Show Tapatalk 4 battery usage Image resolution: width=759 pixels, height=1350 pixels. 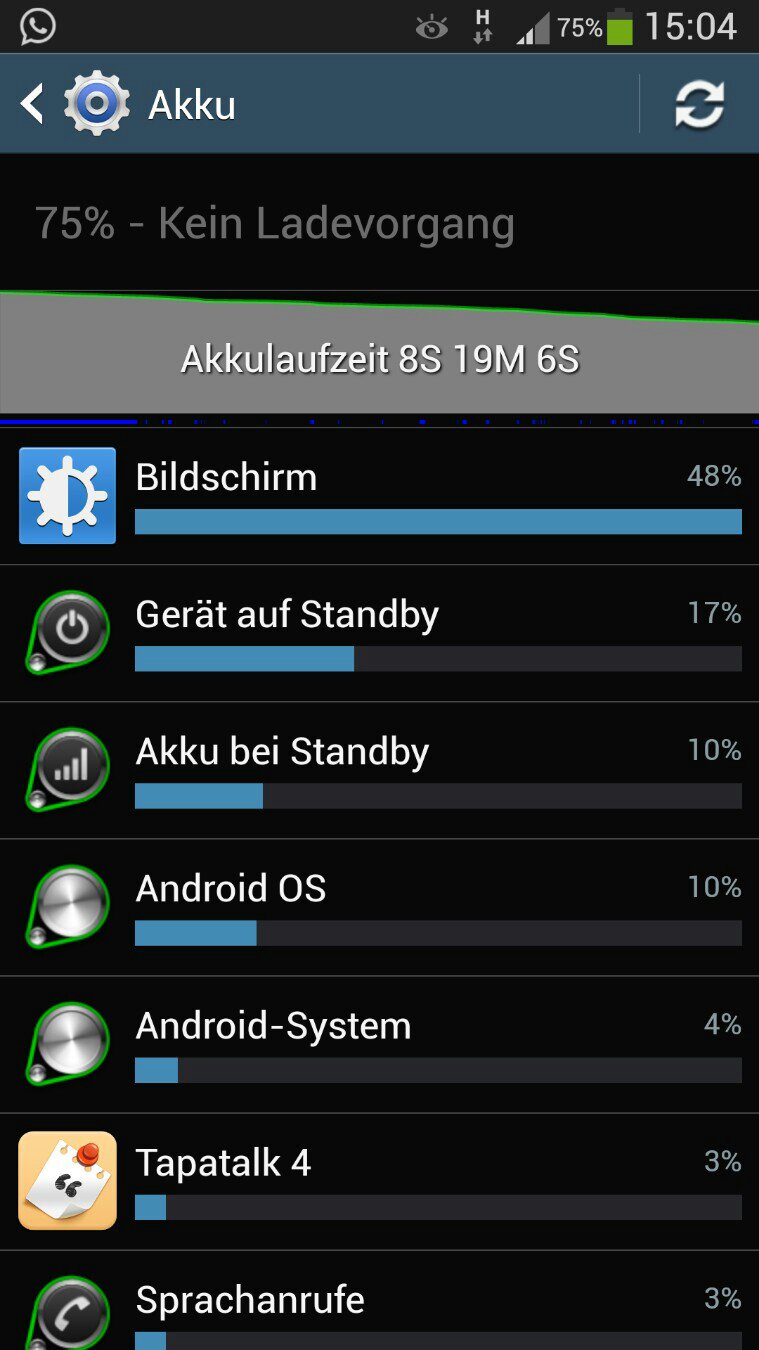[379, 1181]
